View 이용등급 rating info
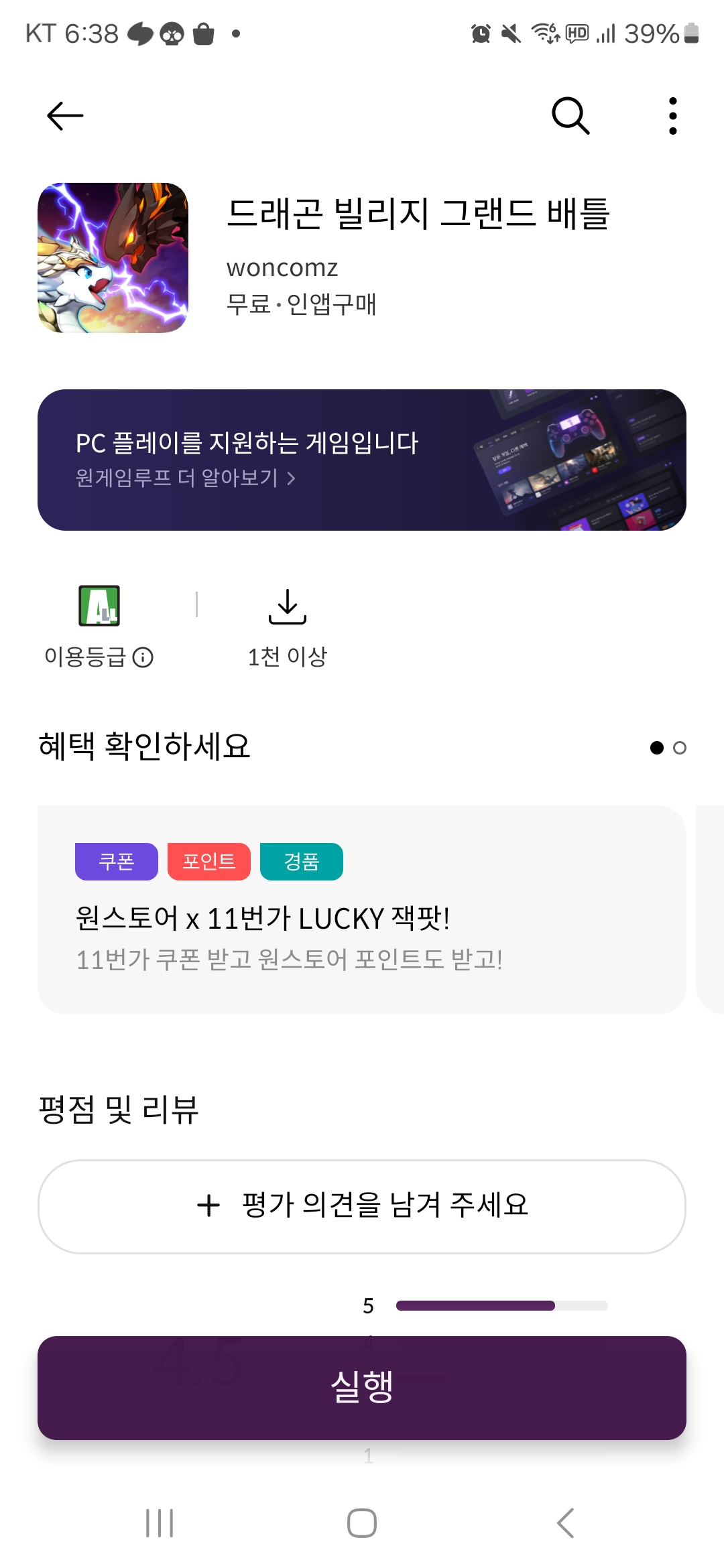This screenshot has width=724, height=1568. tap(99, 657)
